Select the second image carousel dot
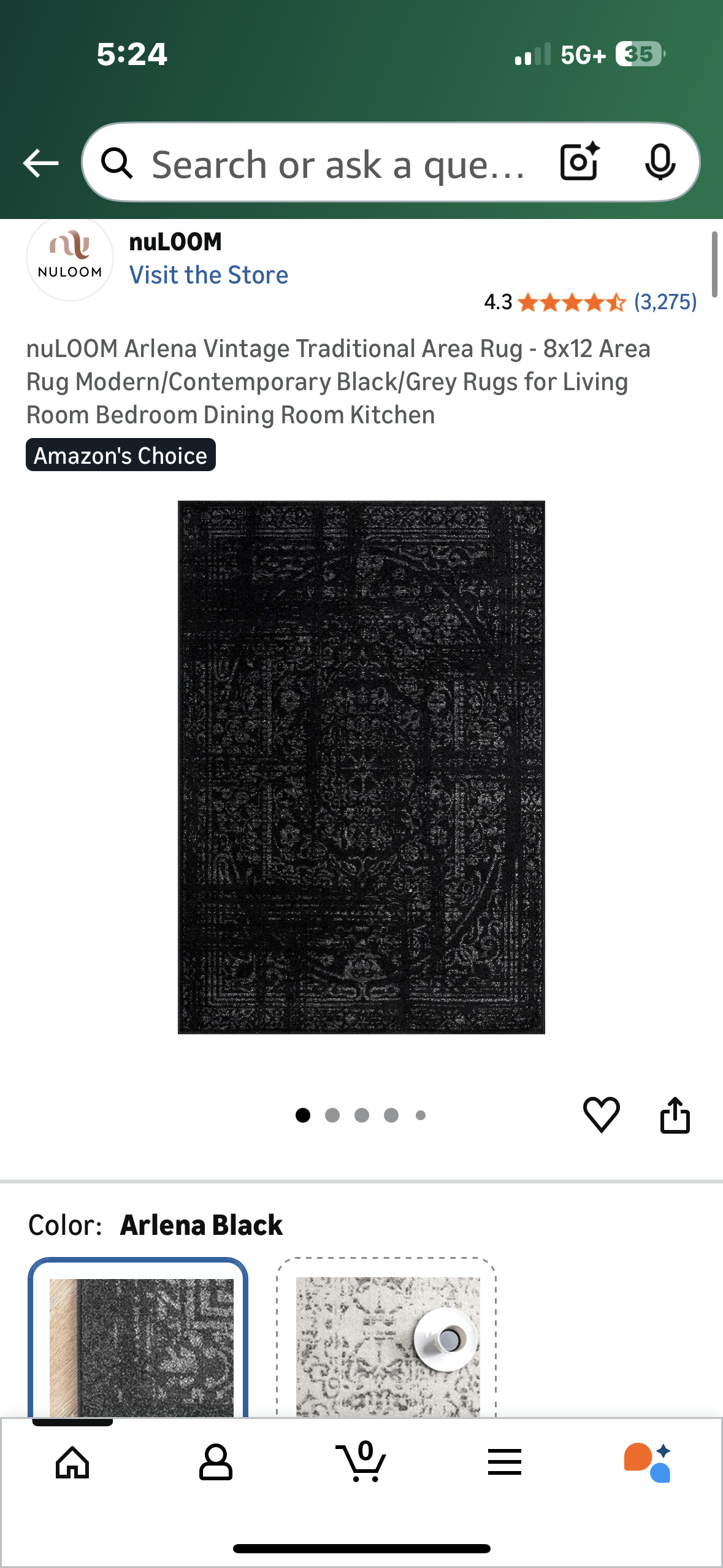Screen dimensions: 723x1568 332,1116
